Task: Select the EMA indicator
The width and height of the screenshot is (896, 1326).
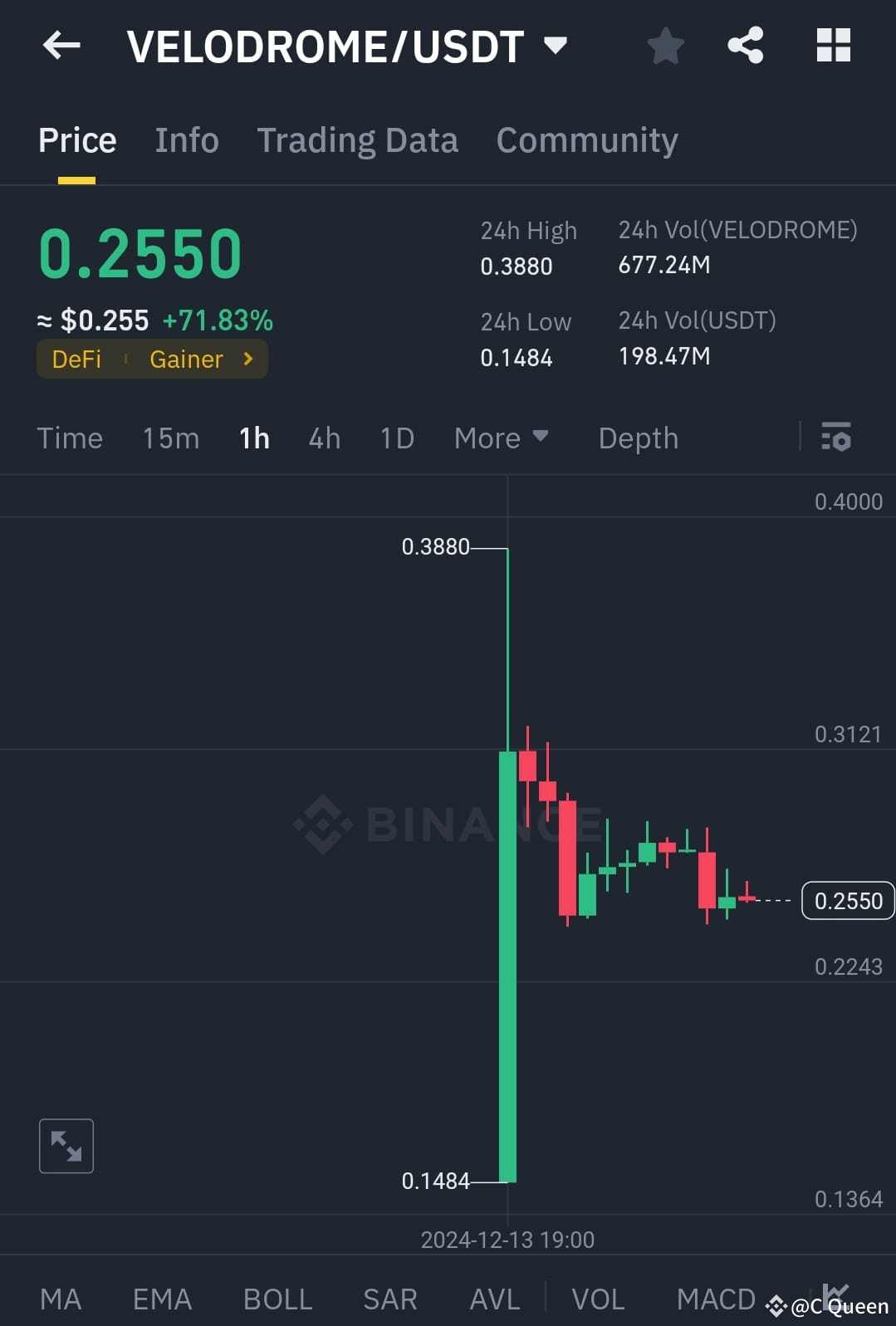Action: click(161, 1298)
